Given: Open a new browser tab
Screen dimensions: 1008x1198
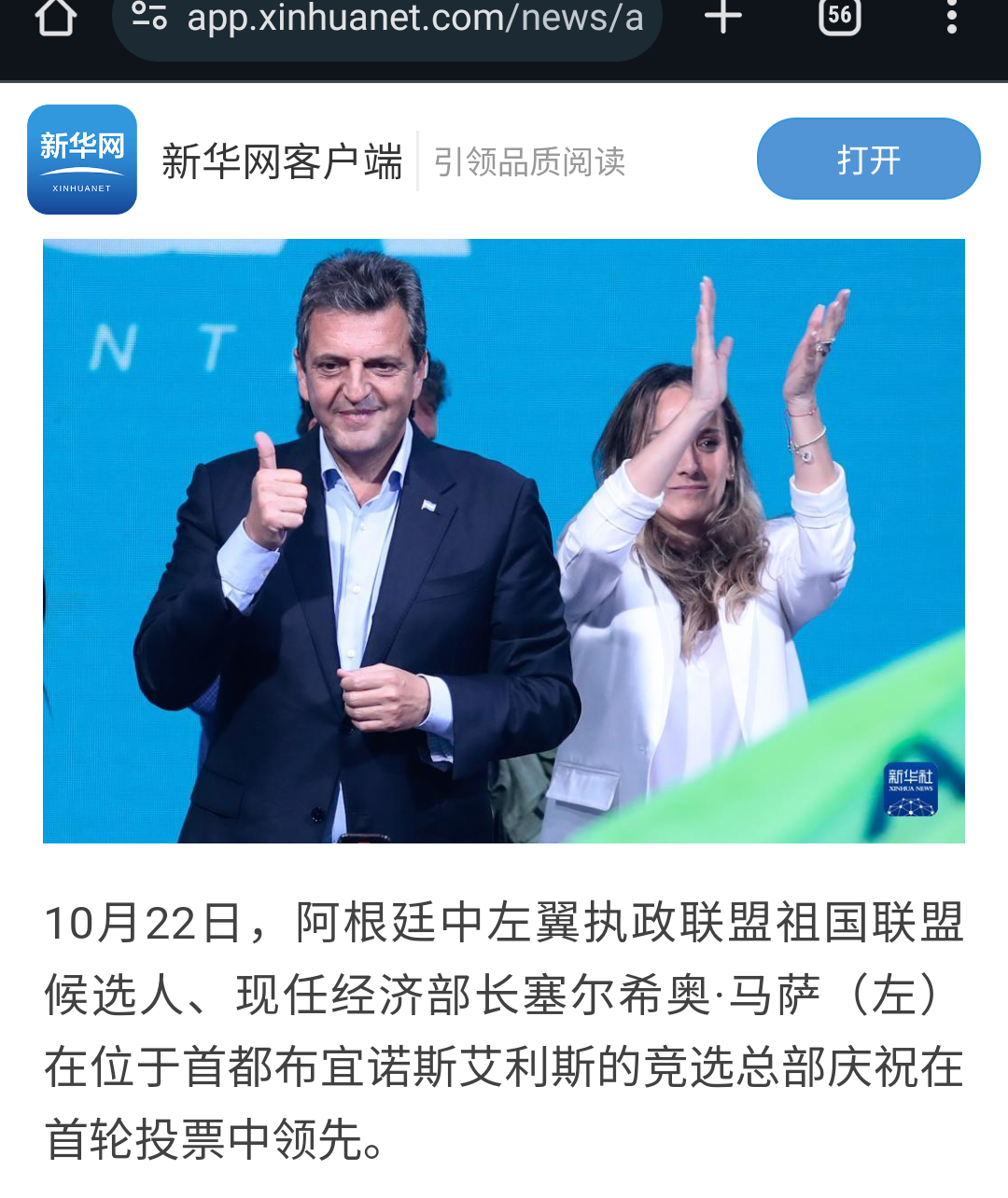Looking at the screenshot, I should click(722, 17).
